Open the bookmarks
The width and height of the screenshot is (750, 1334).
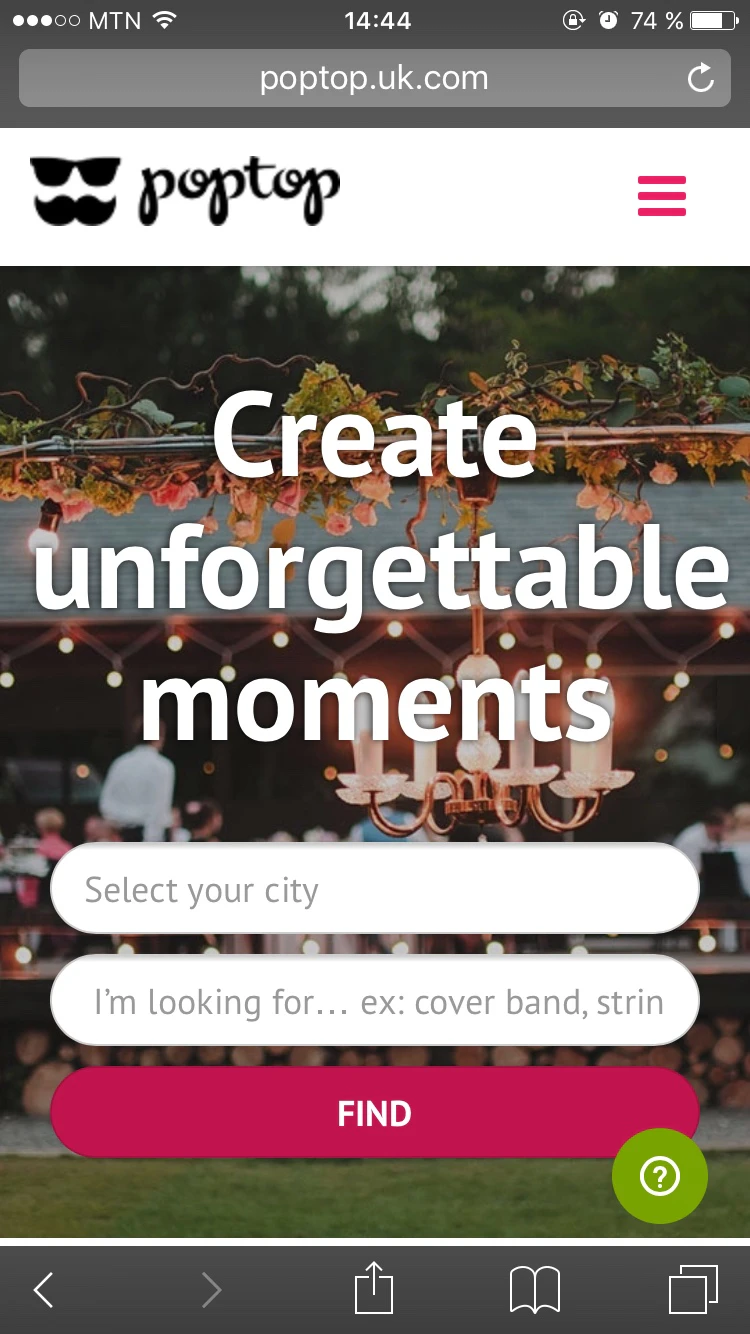pos(534,1290)
